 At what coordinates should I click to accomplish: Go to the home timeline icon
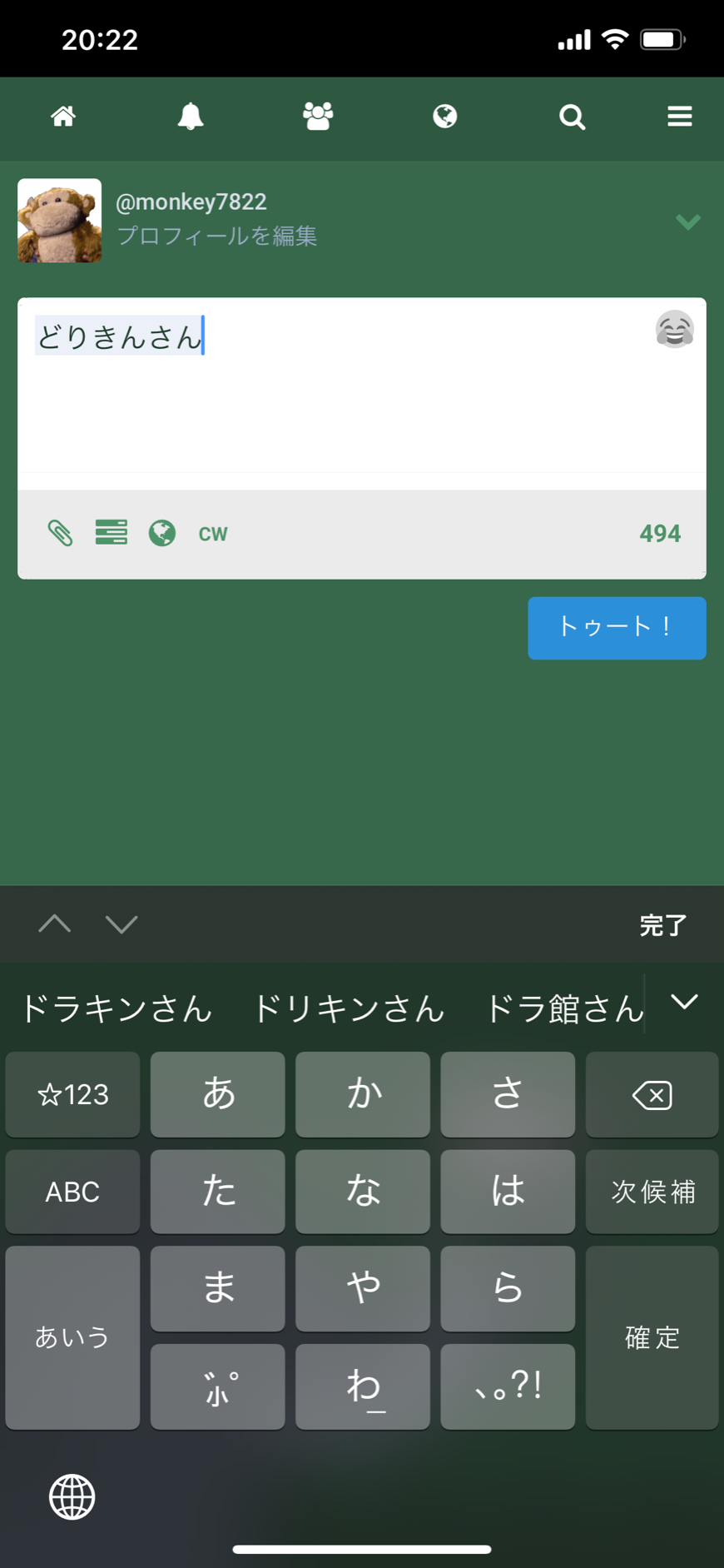63,117
